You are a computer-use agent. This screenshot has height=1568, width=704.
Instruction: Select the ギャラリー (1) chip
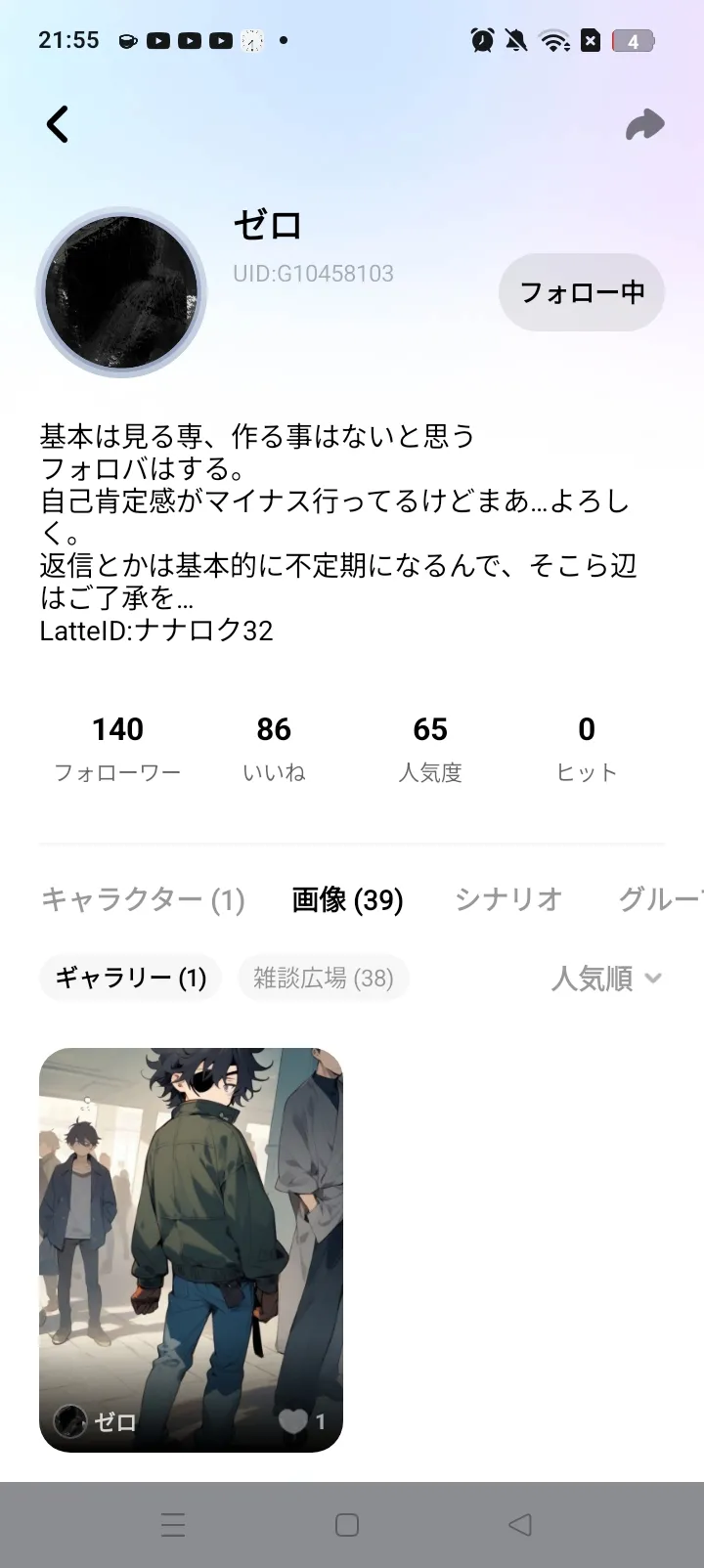click(130, 978)
